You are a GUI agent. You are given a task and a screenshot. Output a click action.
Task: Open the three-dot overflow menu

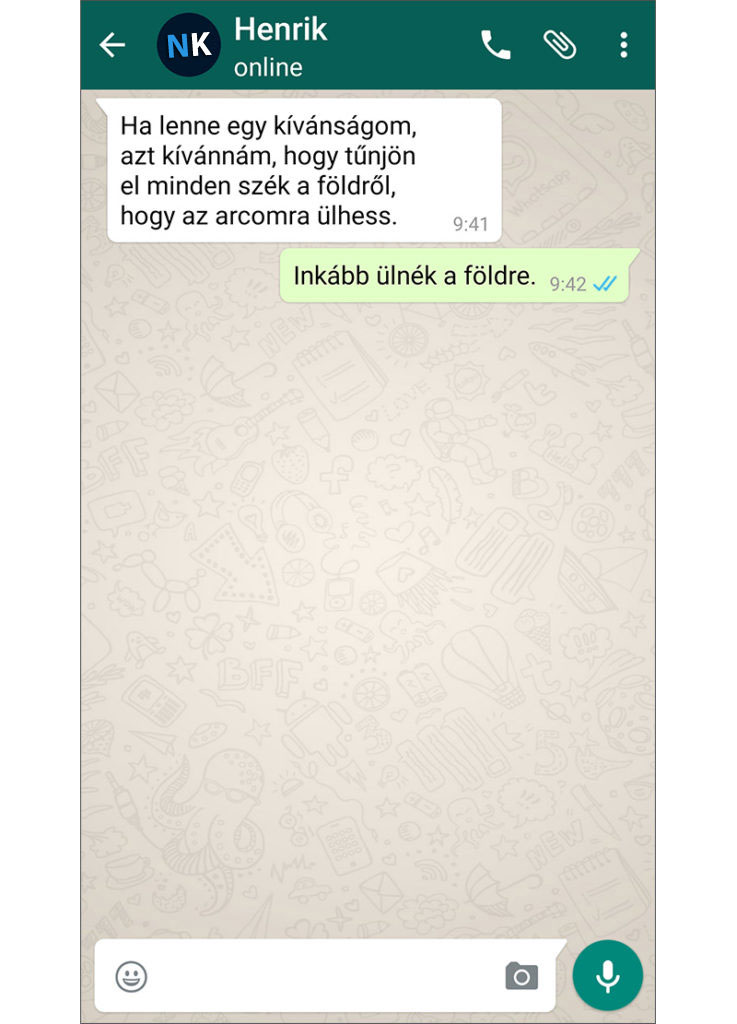(x=624, y=45)
